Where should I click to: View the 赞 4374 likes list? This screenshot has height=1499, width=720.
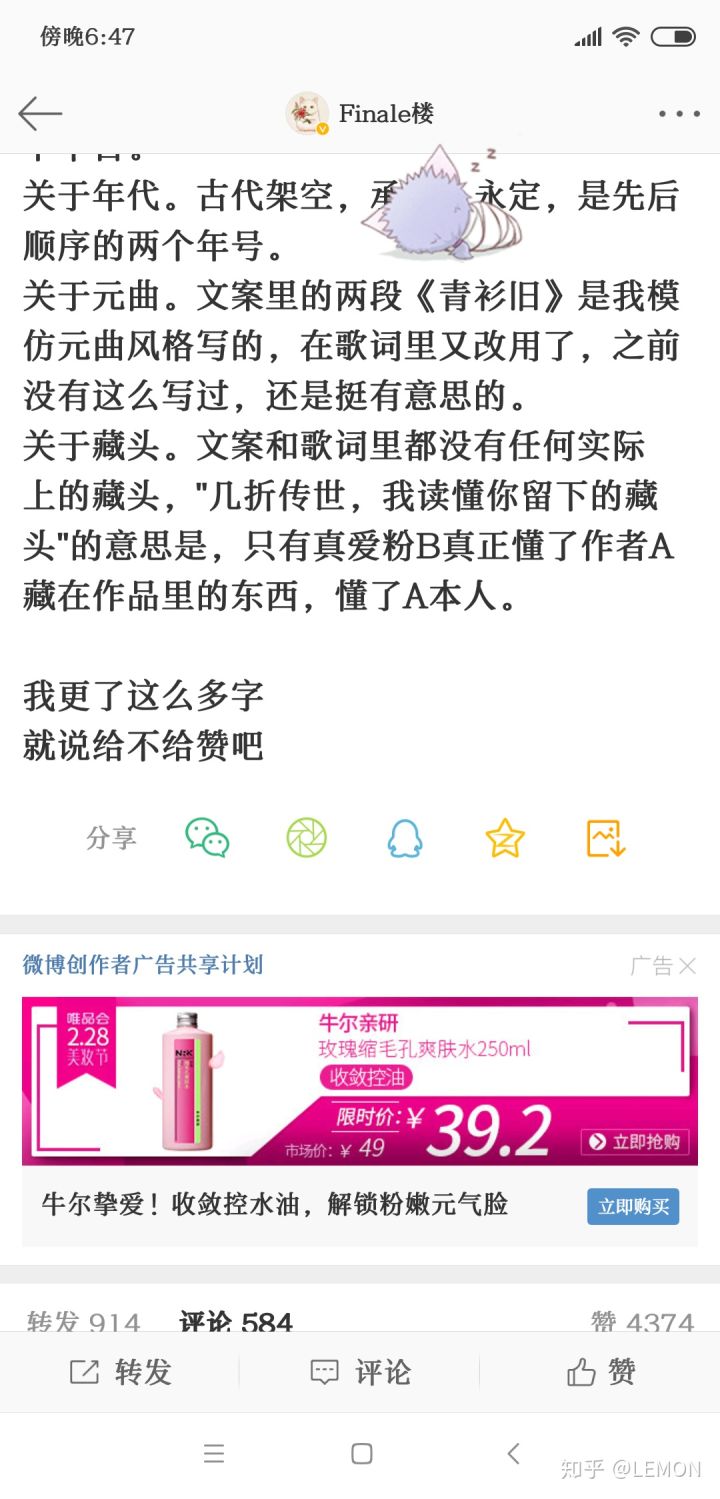click(642, 1322)
